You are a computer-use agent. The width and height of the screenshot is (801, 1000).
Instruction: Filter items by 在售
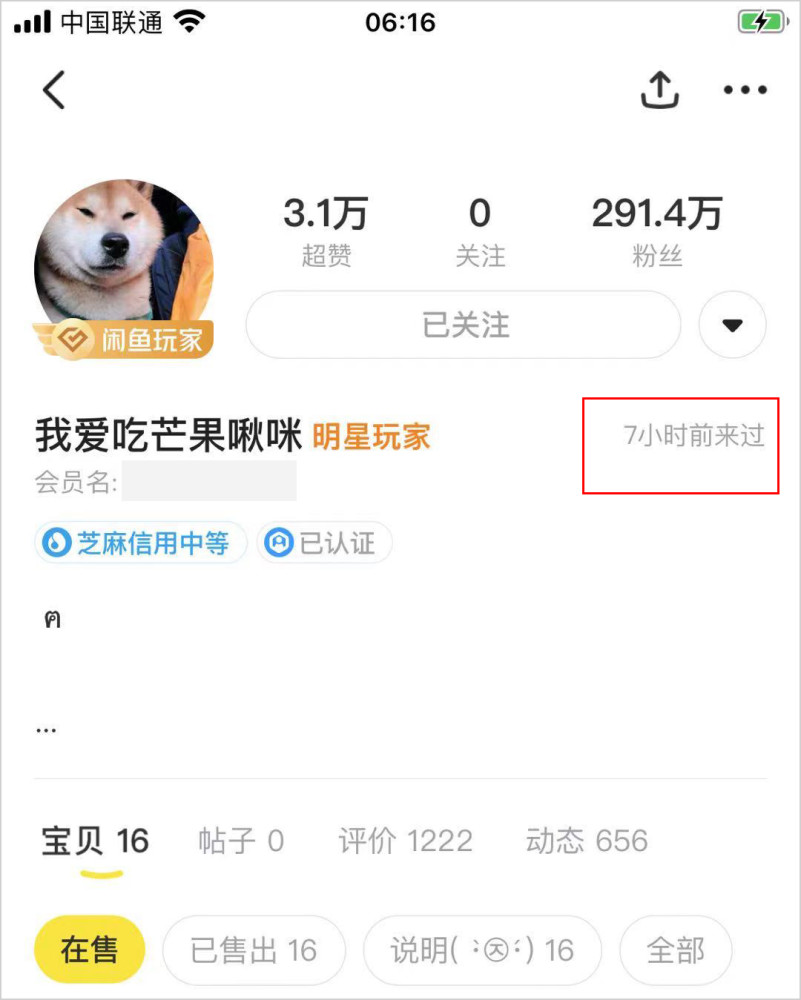point(89,949)
